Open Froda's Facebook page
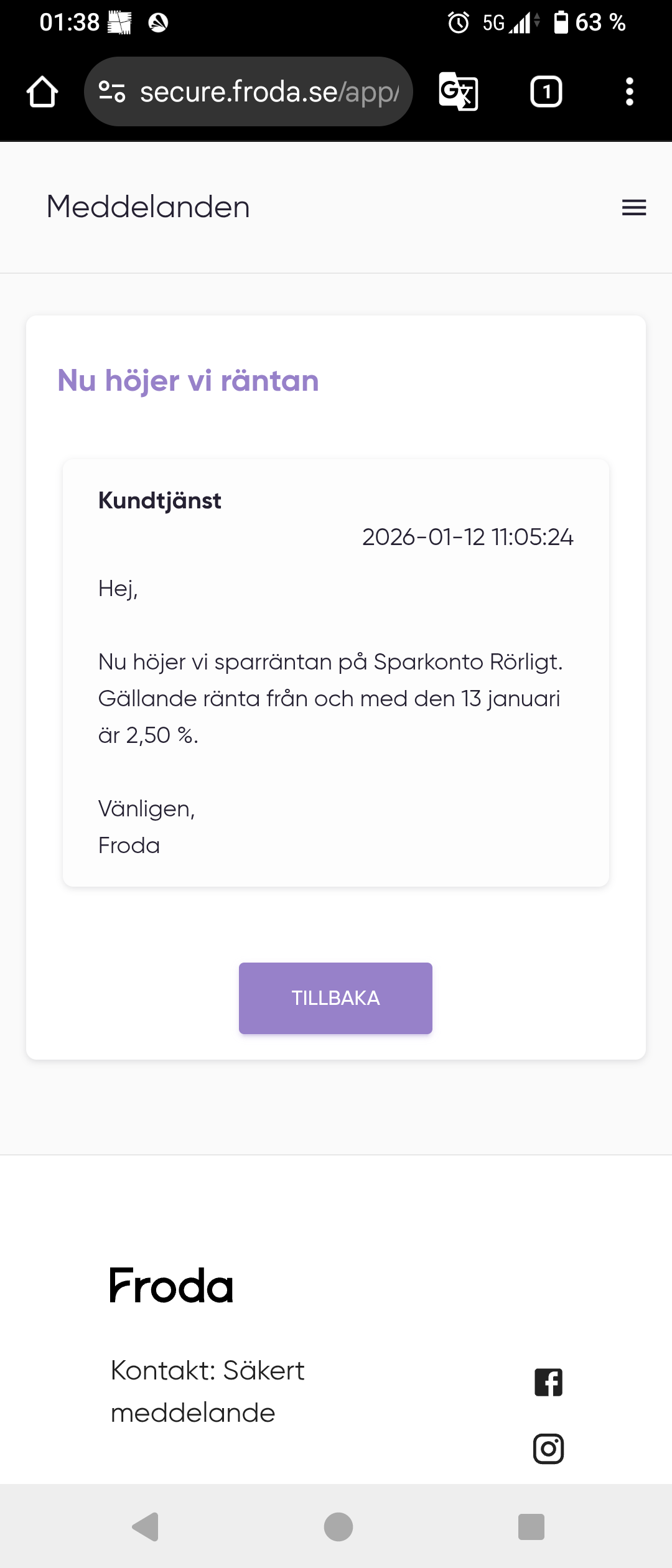 tap(548, 1383)
